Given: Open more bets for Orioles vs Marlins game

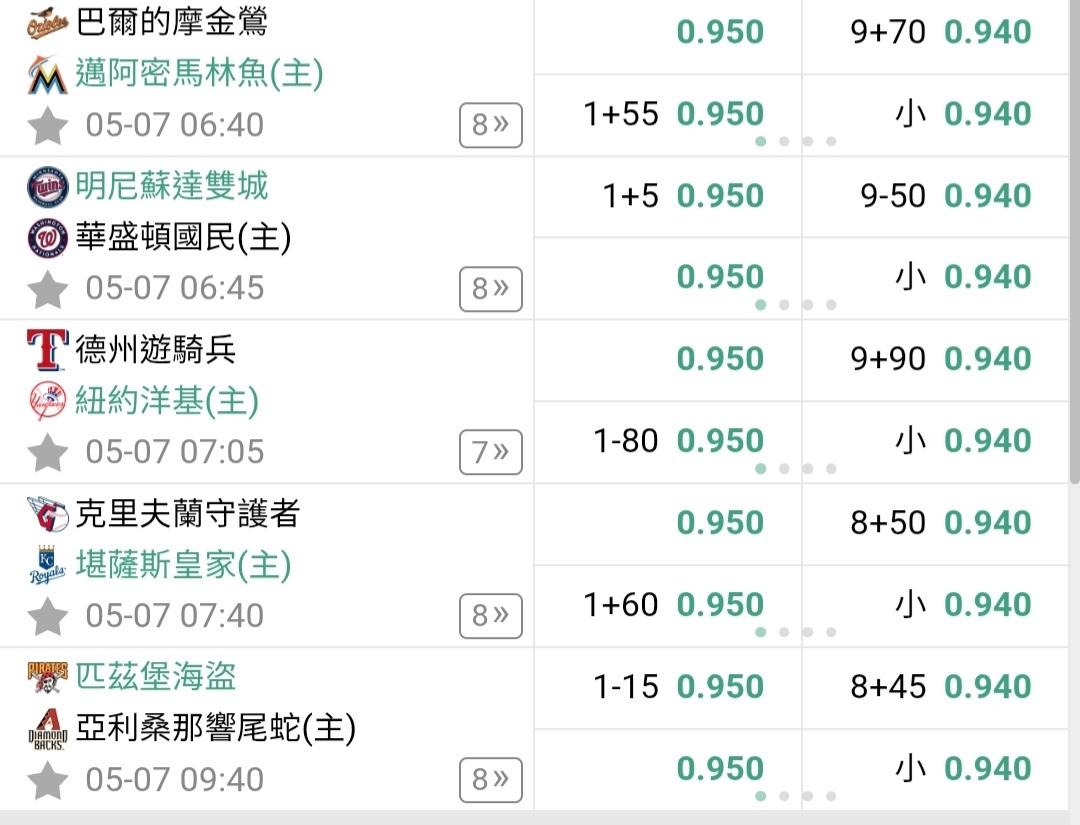Looking at the screenshot, I should point(490,125).
